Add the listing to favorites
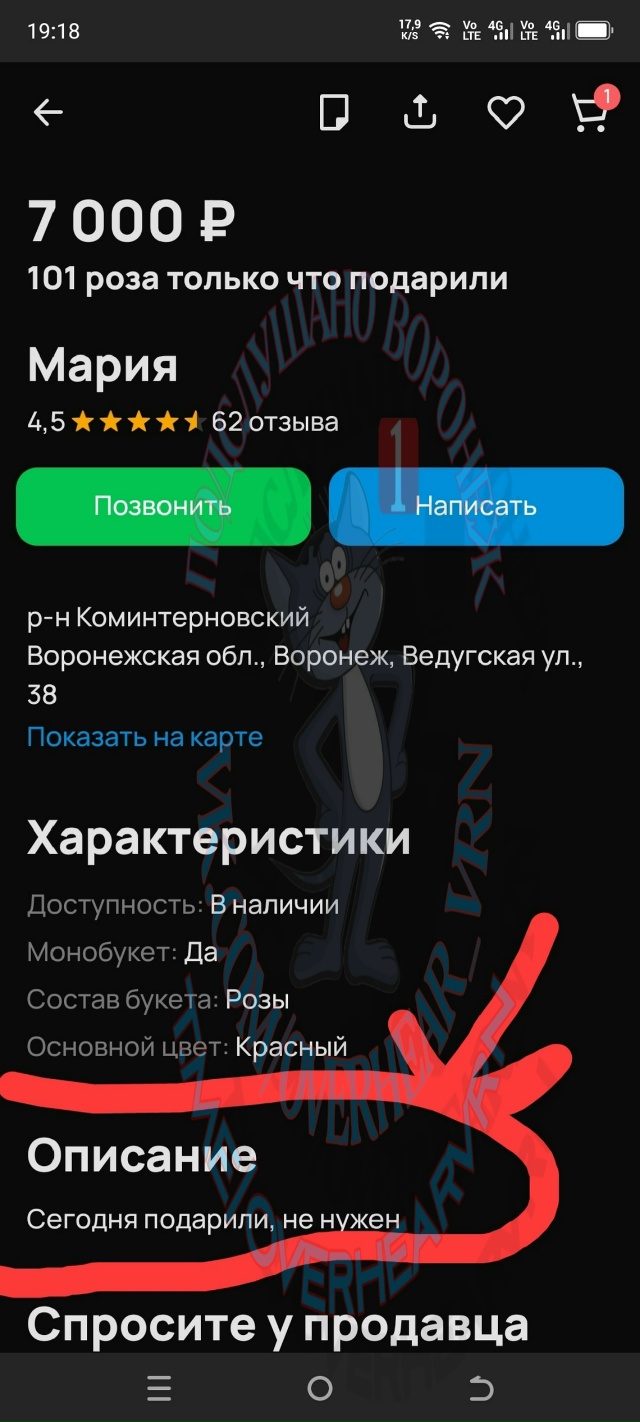 (506, 113)
